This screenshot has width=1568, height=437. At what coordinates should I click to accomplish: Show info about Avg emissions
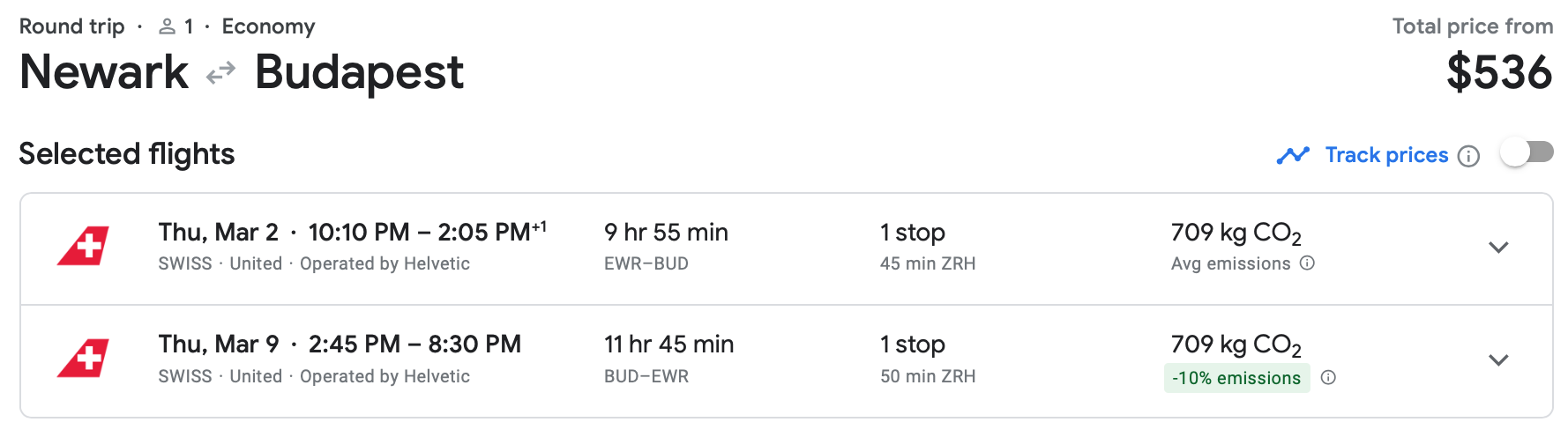click(1308, 263)
